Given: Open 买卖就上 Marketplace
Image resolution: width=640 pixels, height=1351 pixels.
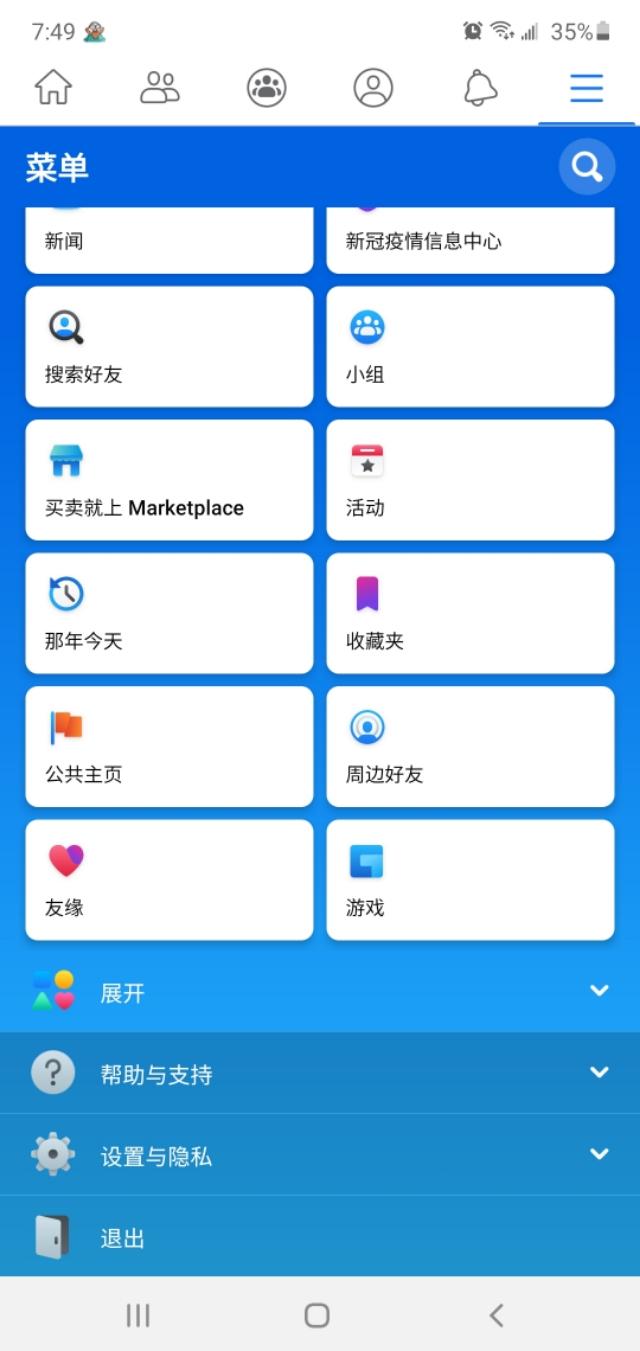Looking at the screenshot, I should pos(169,480).
